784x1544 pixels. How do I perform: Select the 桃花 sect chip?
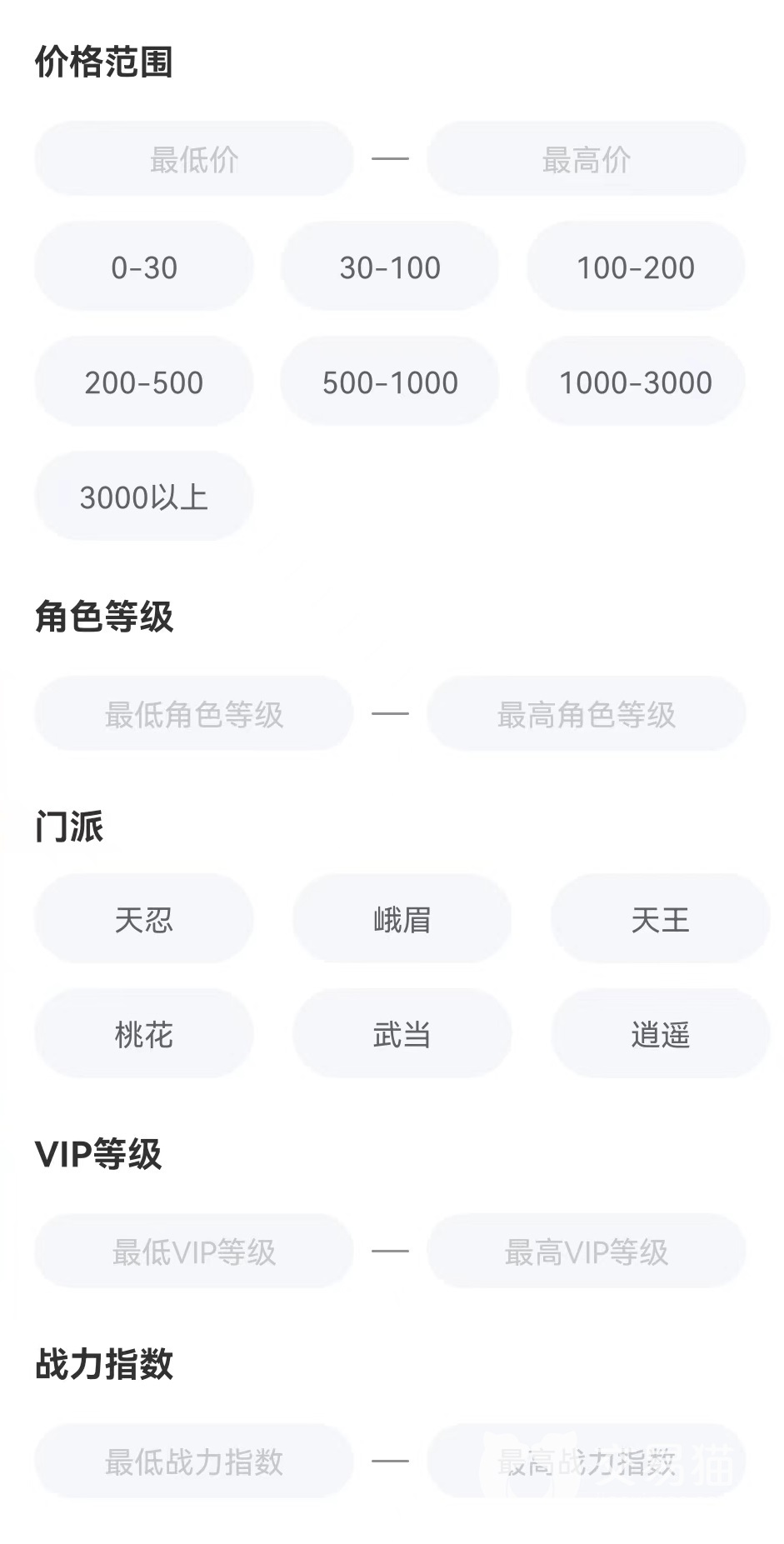click(x=144, y=1034)
